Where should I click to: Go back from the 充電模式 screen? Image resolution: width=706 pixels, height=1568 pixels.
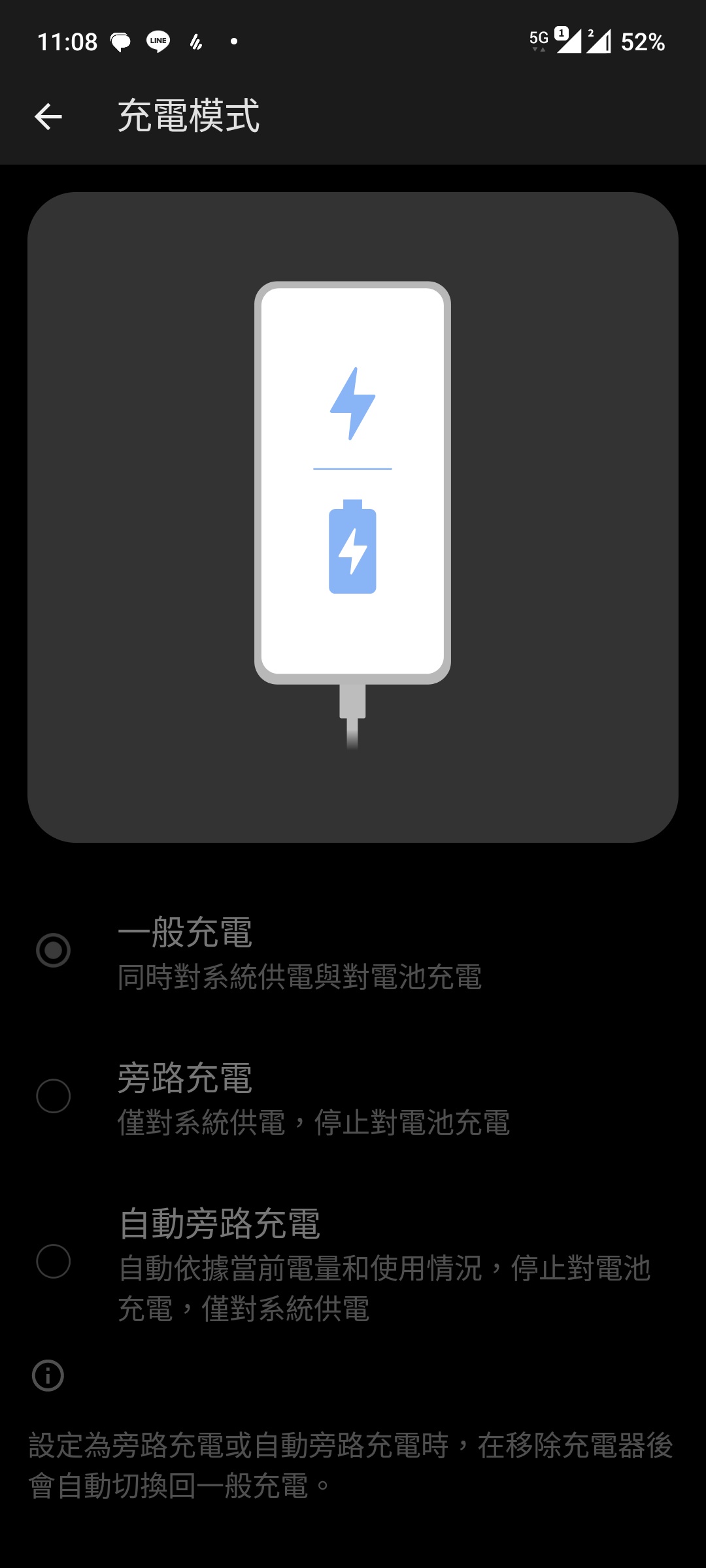tap(48, 117)
